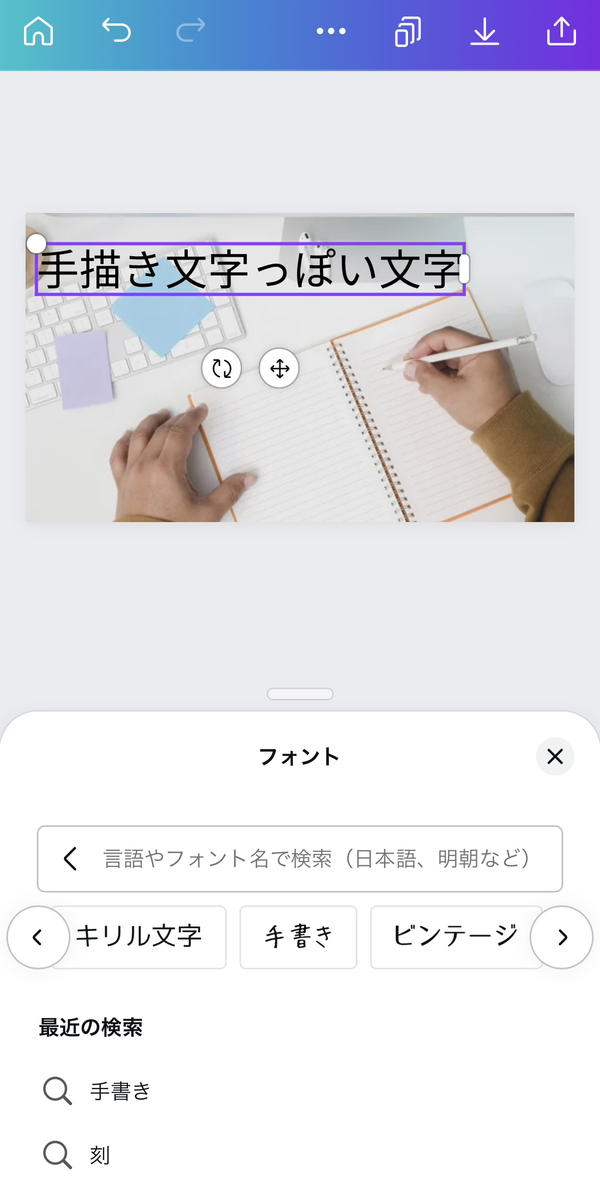600x1200 pixels.
Task: Tap the move handle below the text
Action: (280, 368)
